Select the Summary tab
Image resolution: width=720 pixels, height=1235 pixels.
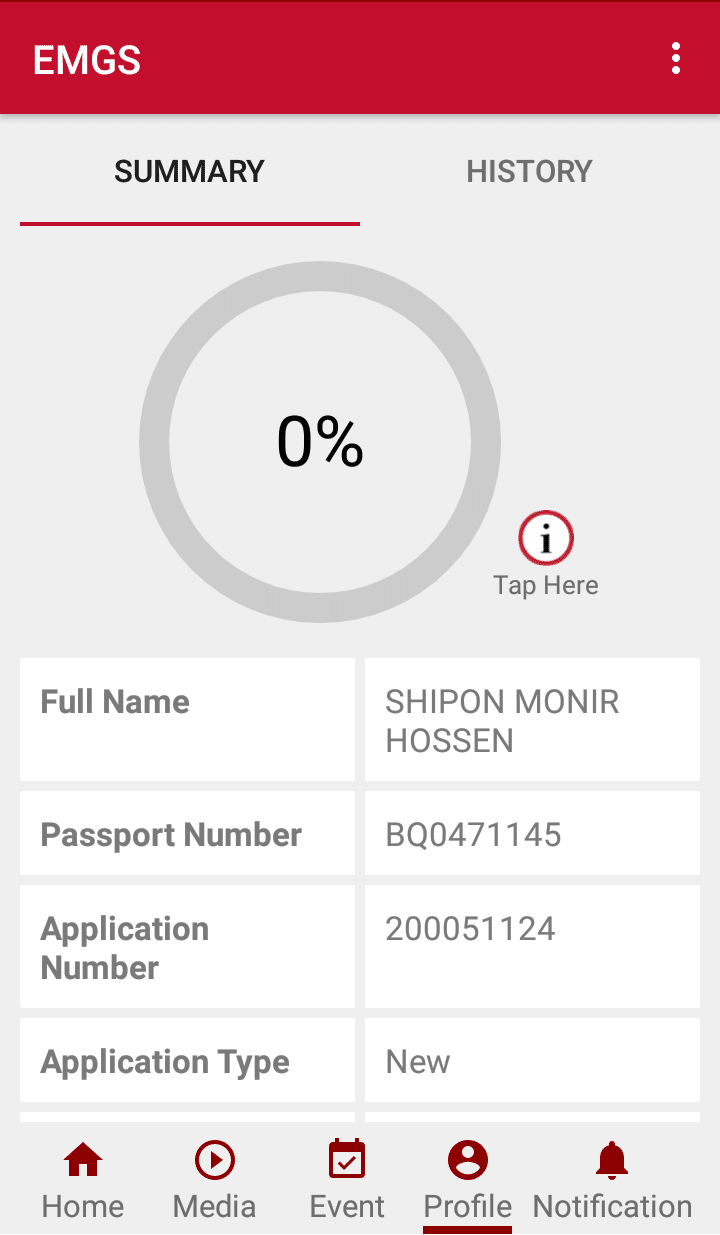(189, 172)
